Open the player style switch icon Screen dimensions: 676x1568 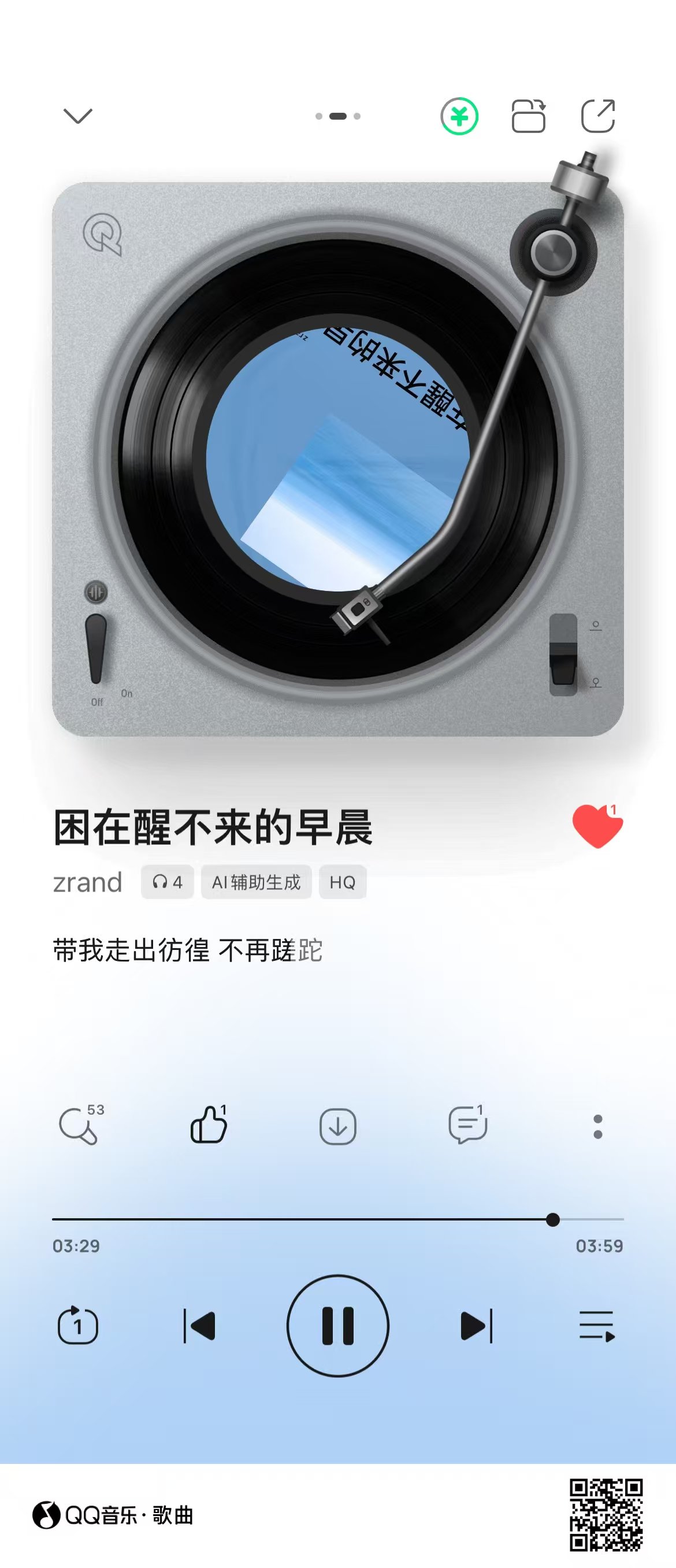528,116
